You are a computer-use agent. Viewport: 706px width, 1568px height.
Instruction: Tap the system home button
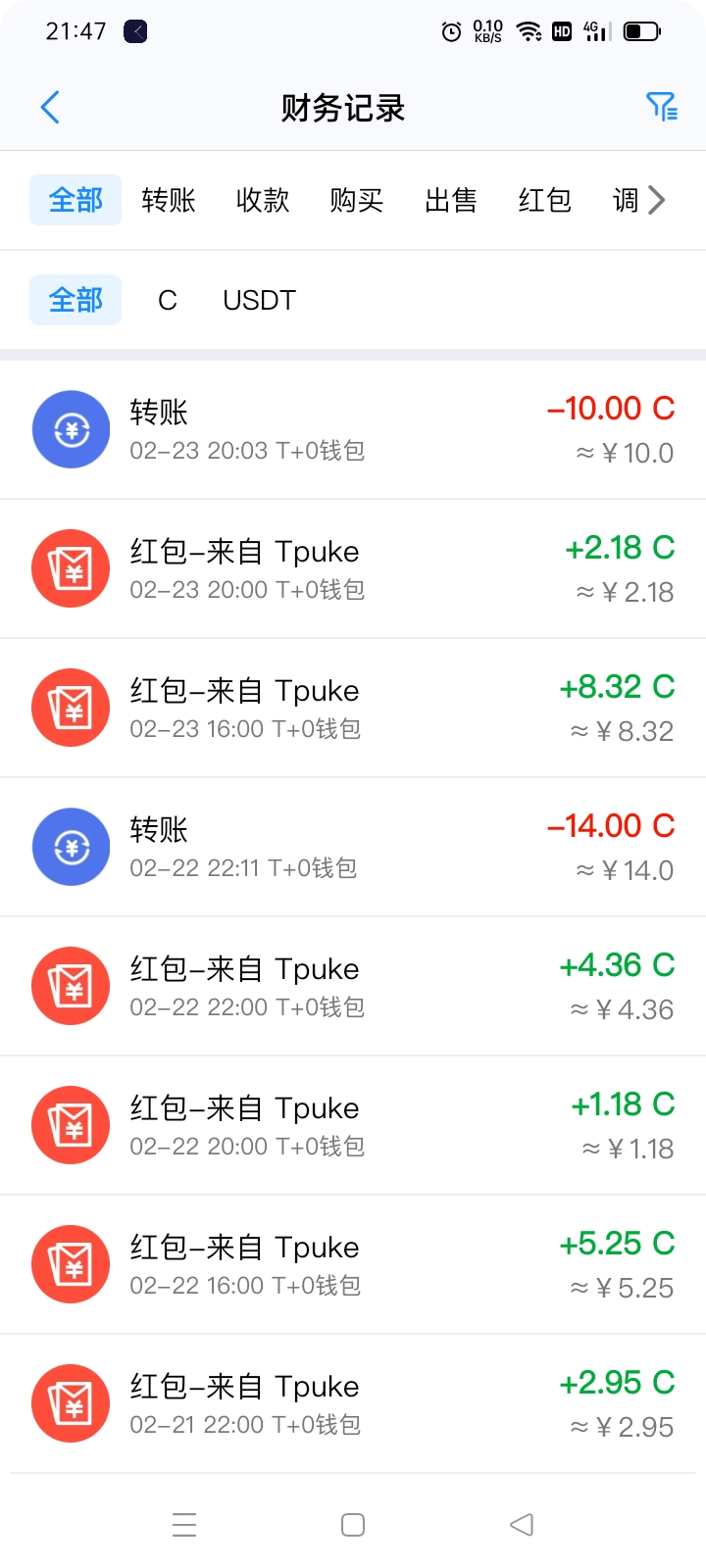353,1525
